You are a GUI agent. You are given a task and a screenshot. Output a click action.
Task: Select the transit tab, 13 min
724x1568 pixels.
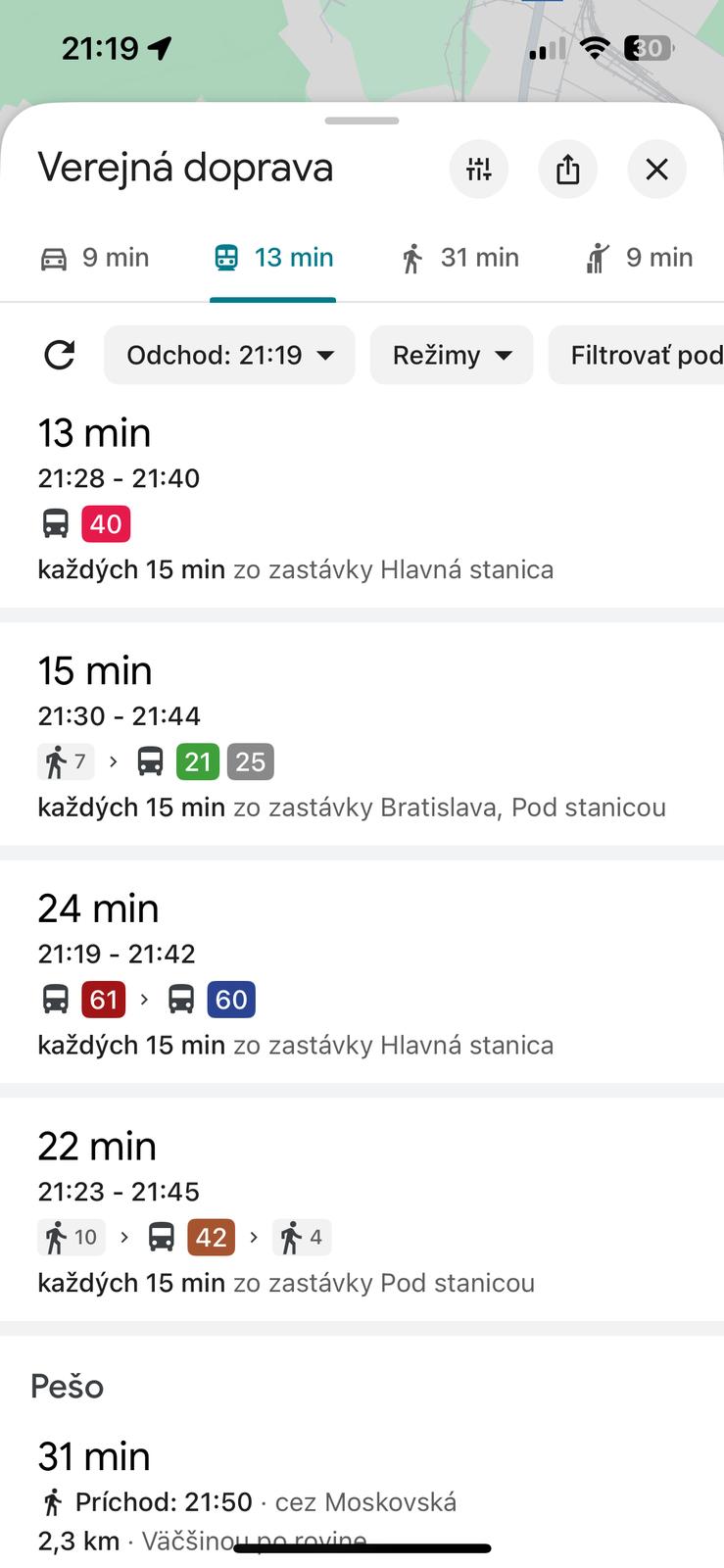coord(273,258)
